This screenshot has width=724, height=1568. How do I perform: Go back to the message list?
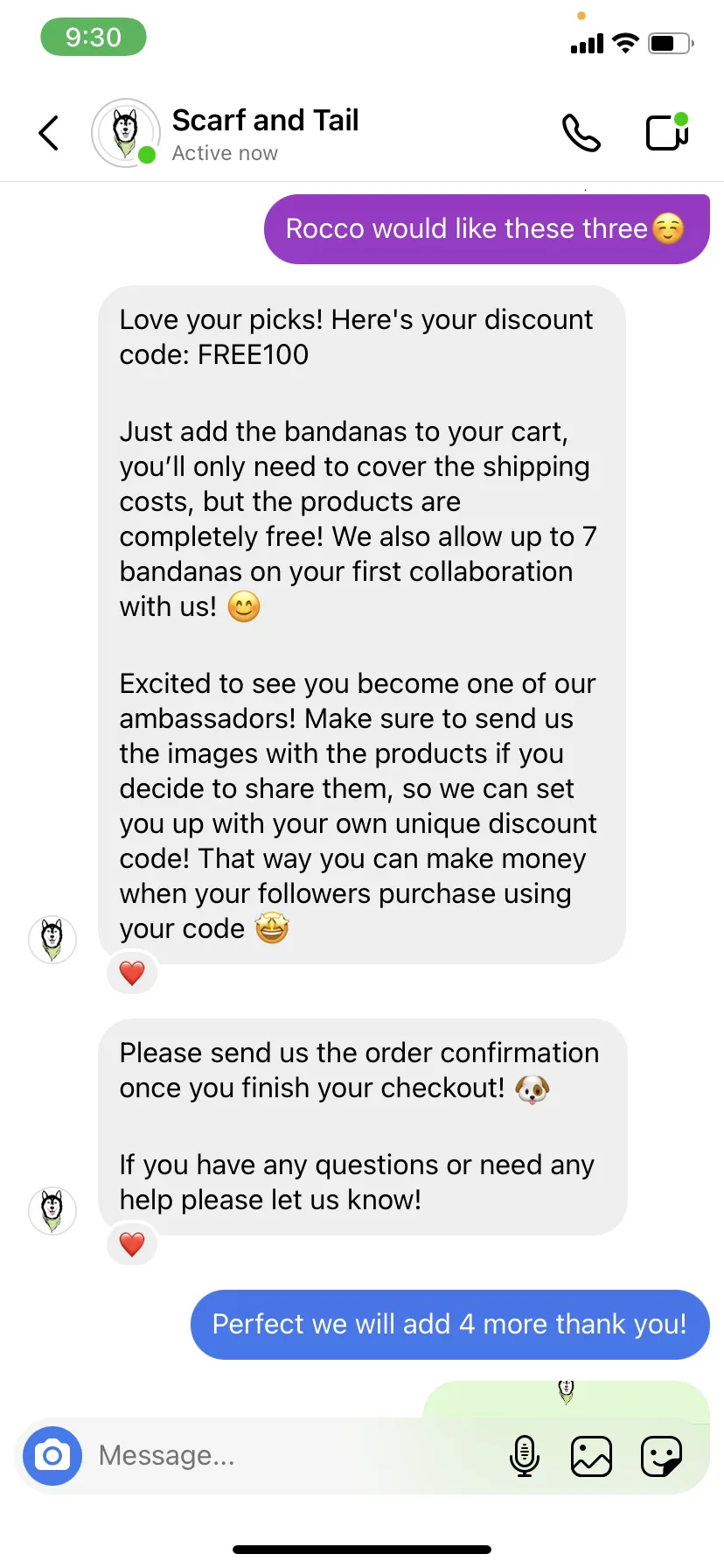pyautogui.click(x=49, y=133)
